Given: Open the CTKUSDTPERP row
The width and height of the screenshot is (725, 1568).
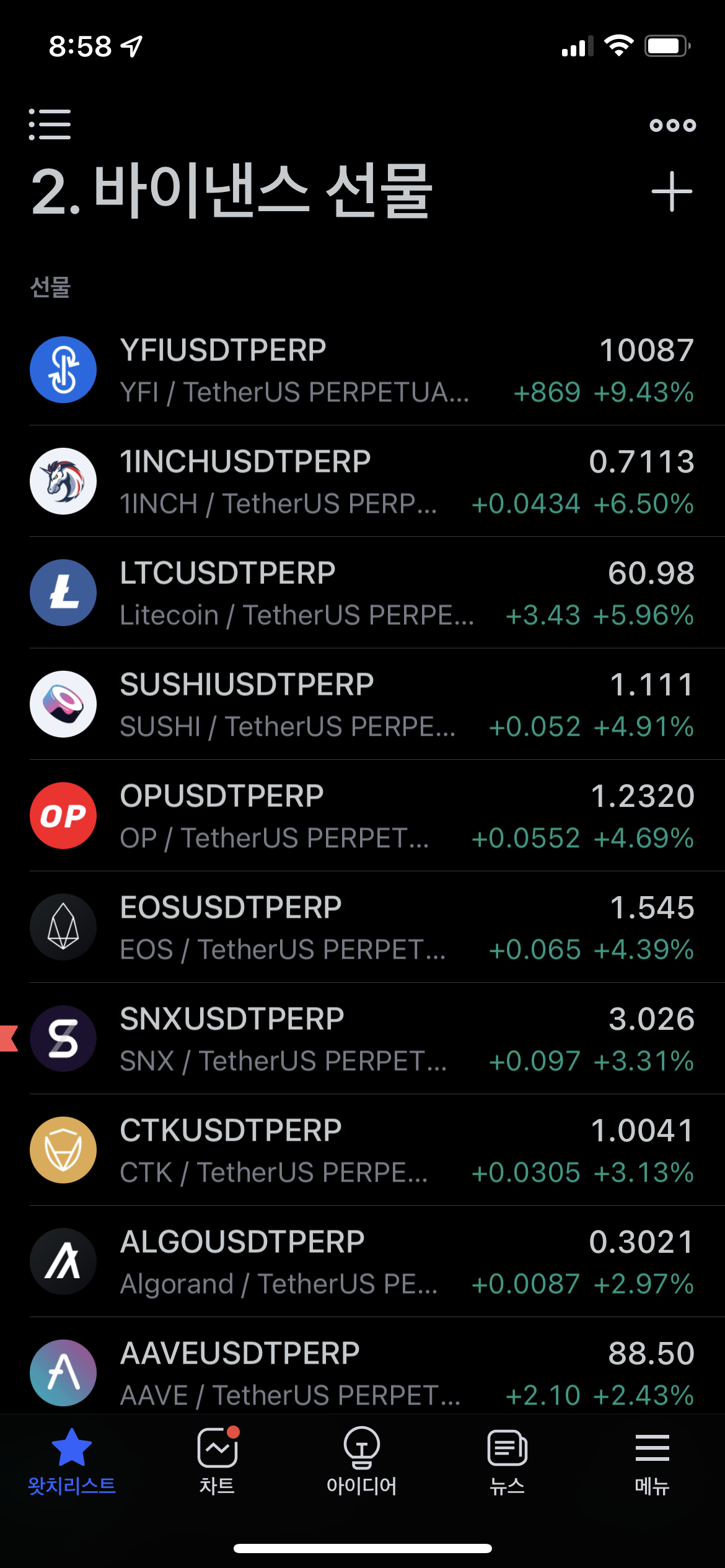Looking at the screenshot, I should pos(362,1150).
